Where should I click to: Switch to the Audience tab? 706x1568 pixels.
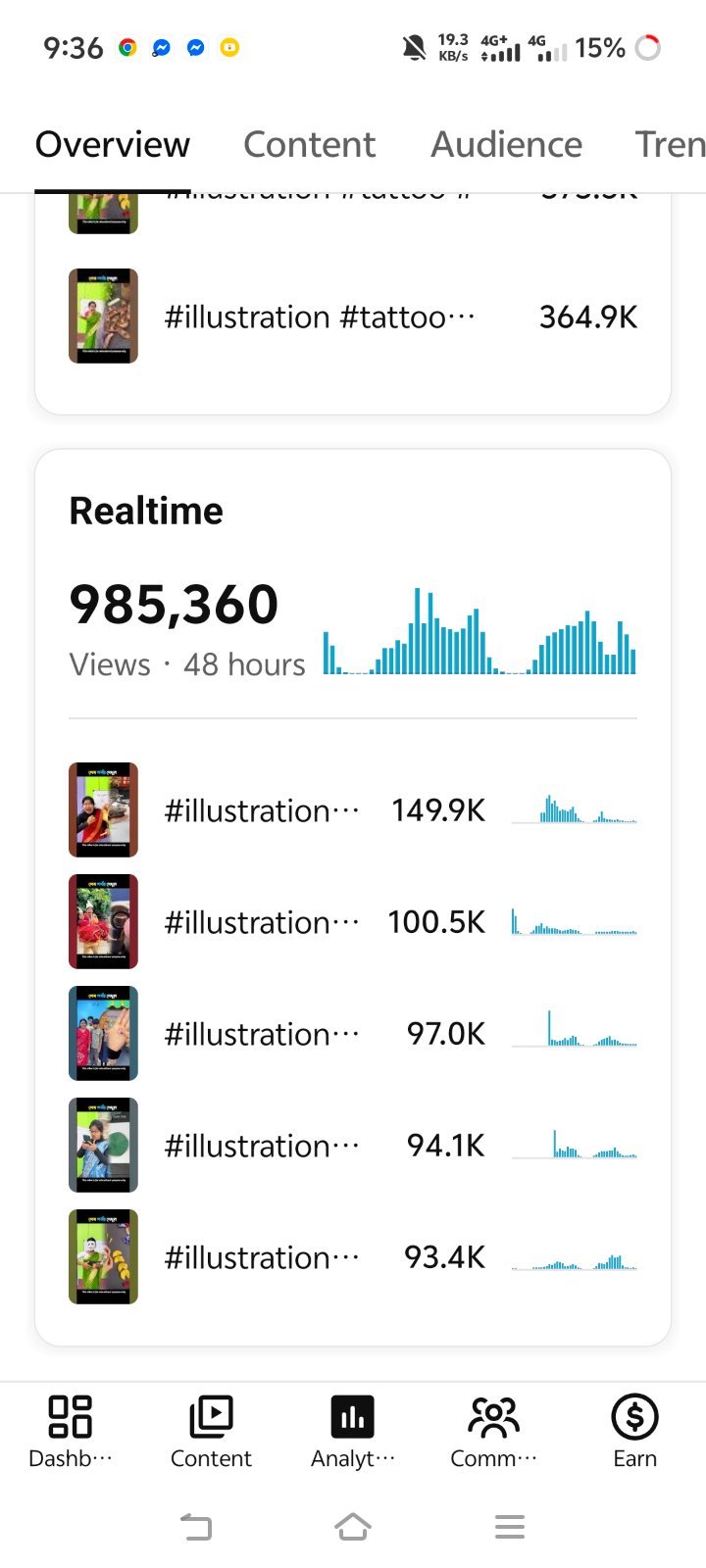click(x=506, y=144)
